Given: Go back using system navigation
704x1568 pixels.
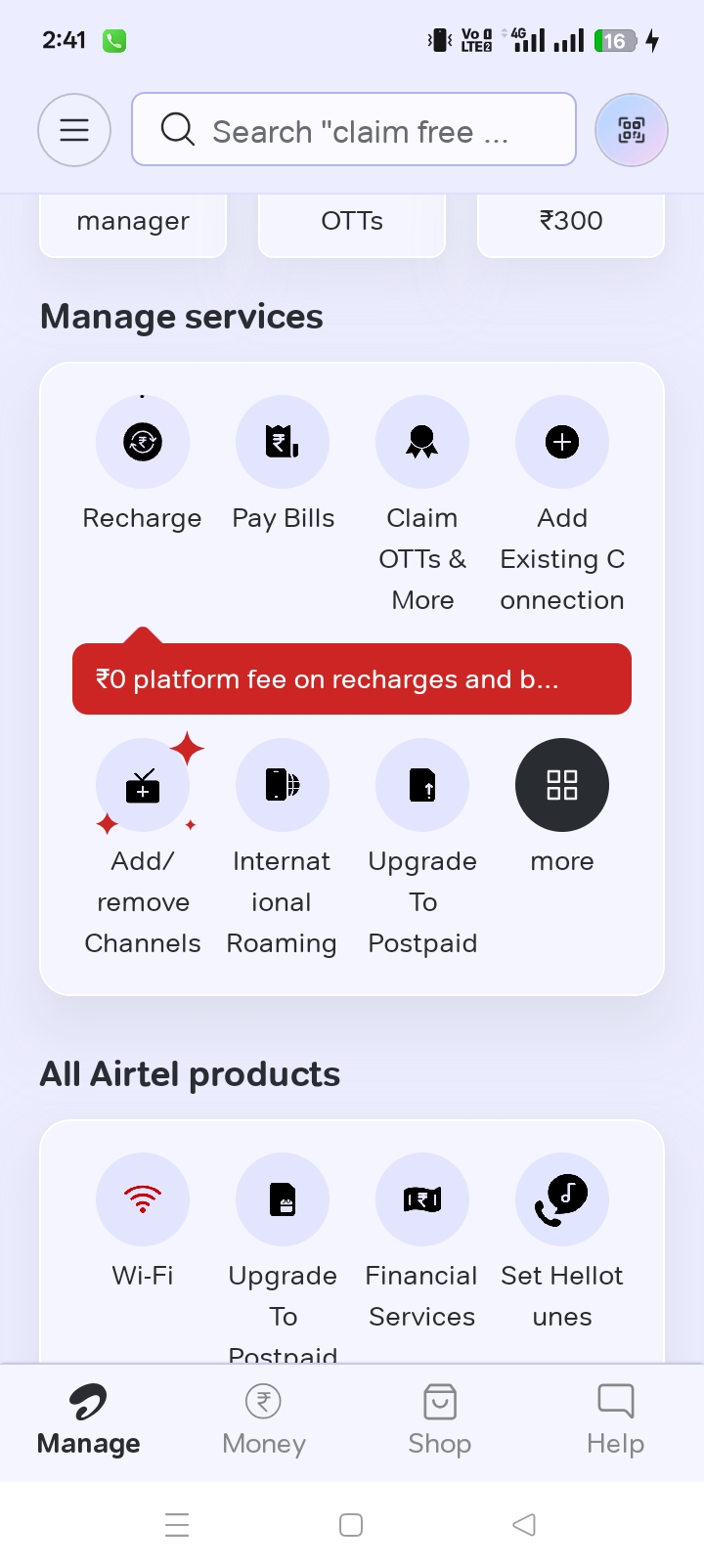Looking at the screenshot, I should pos(524,1525).
